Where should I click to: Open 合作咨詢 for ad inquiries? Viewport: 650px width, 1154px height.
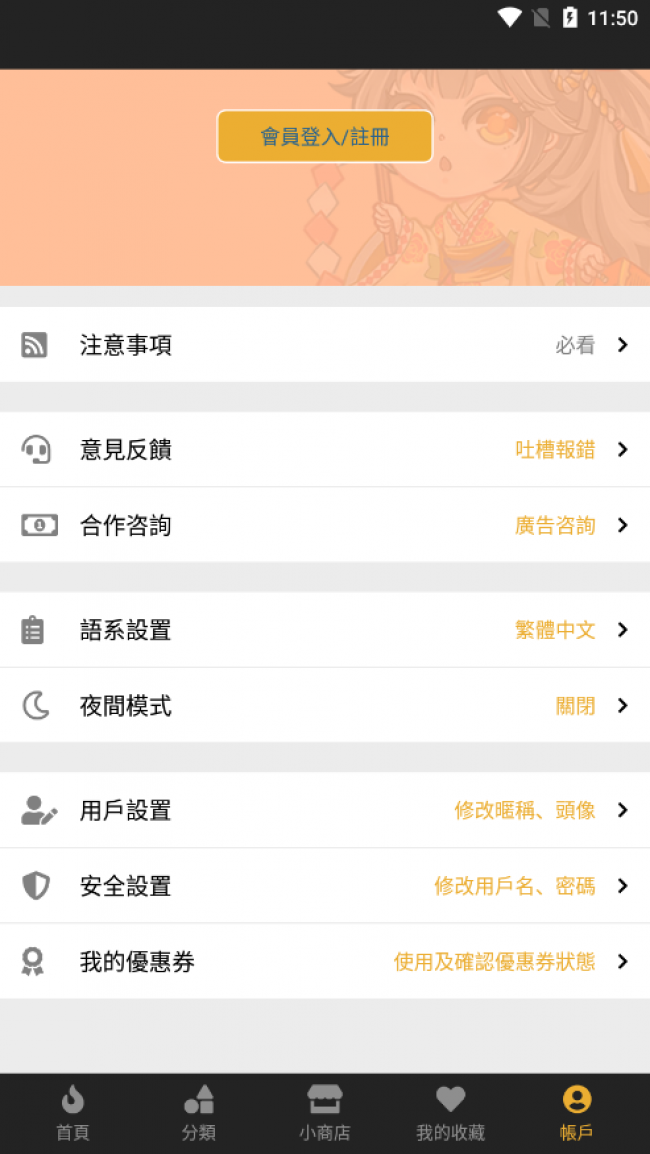(x=325, y=525)
